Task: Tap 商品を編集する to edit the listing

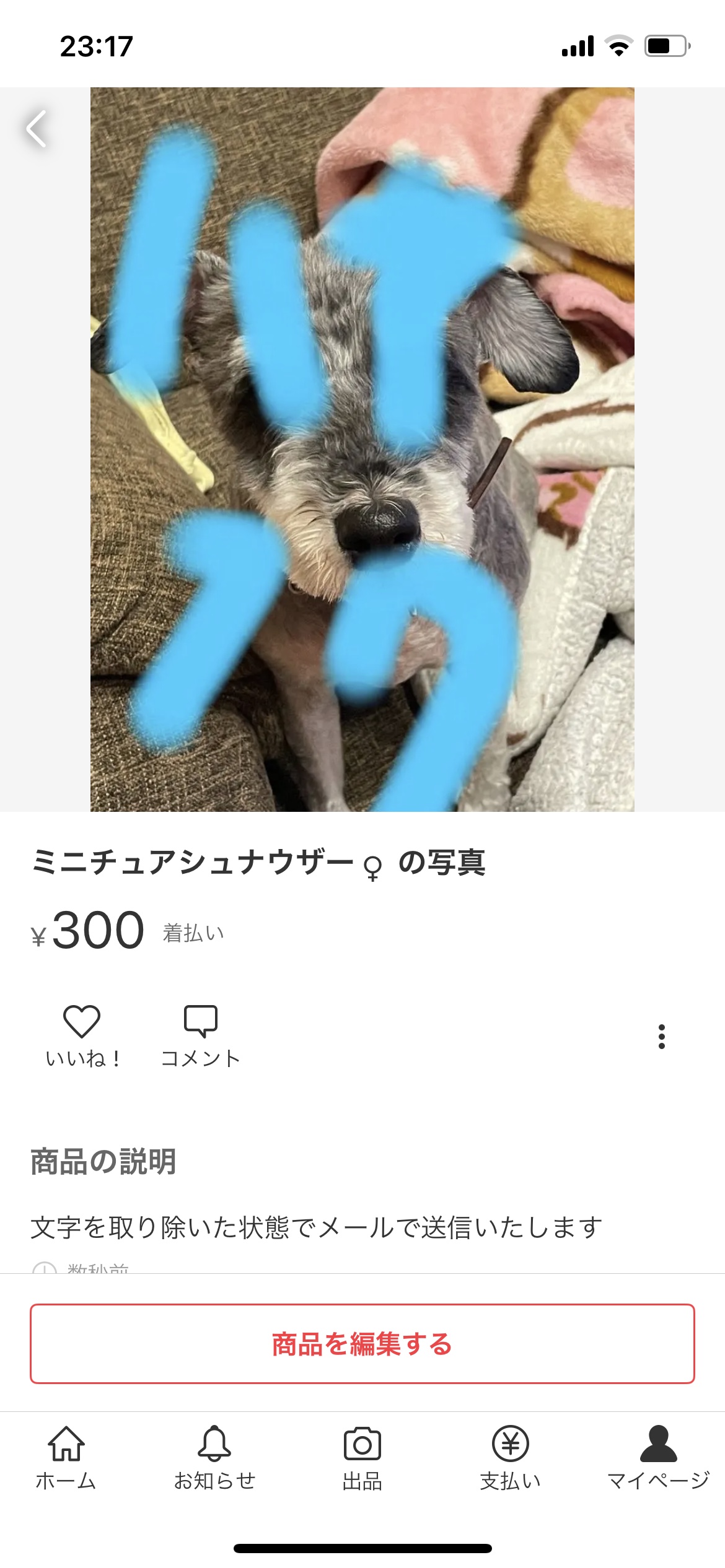Action: (x=362, y=1343)
